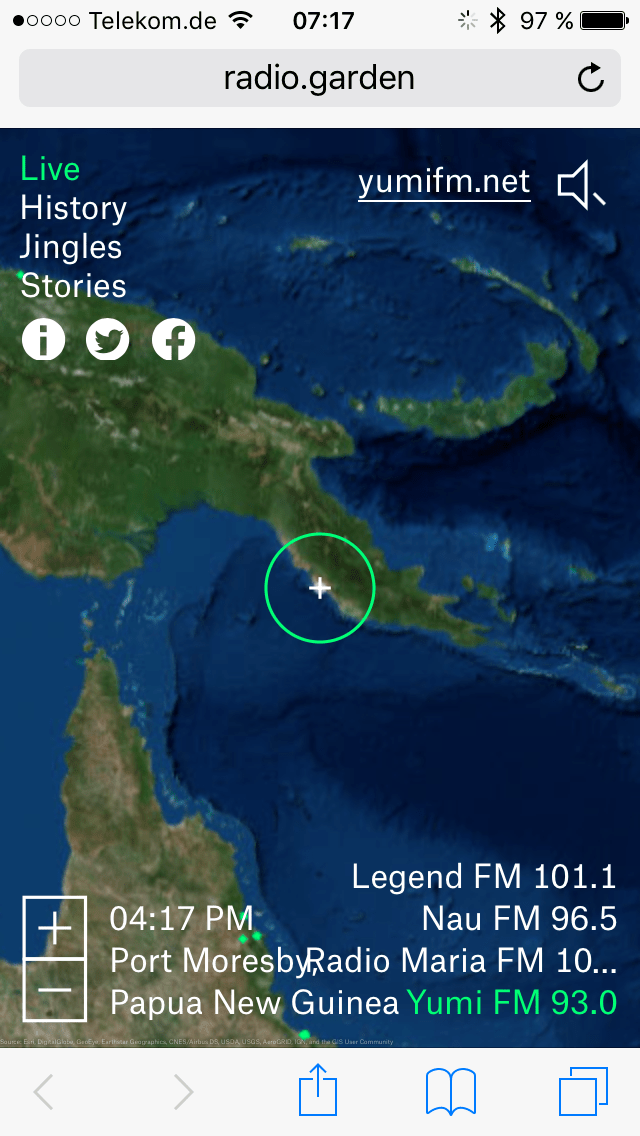Open the Safari share sheet

tap(318, 1092)
